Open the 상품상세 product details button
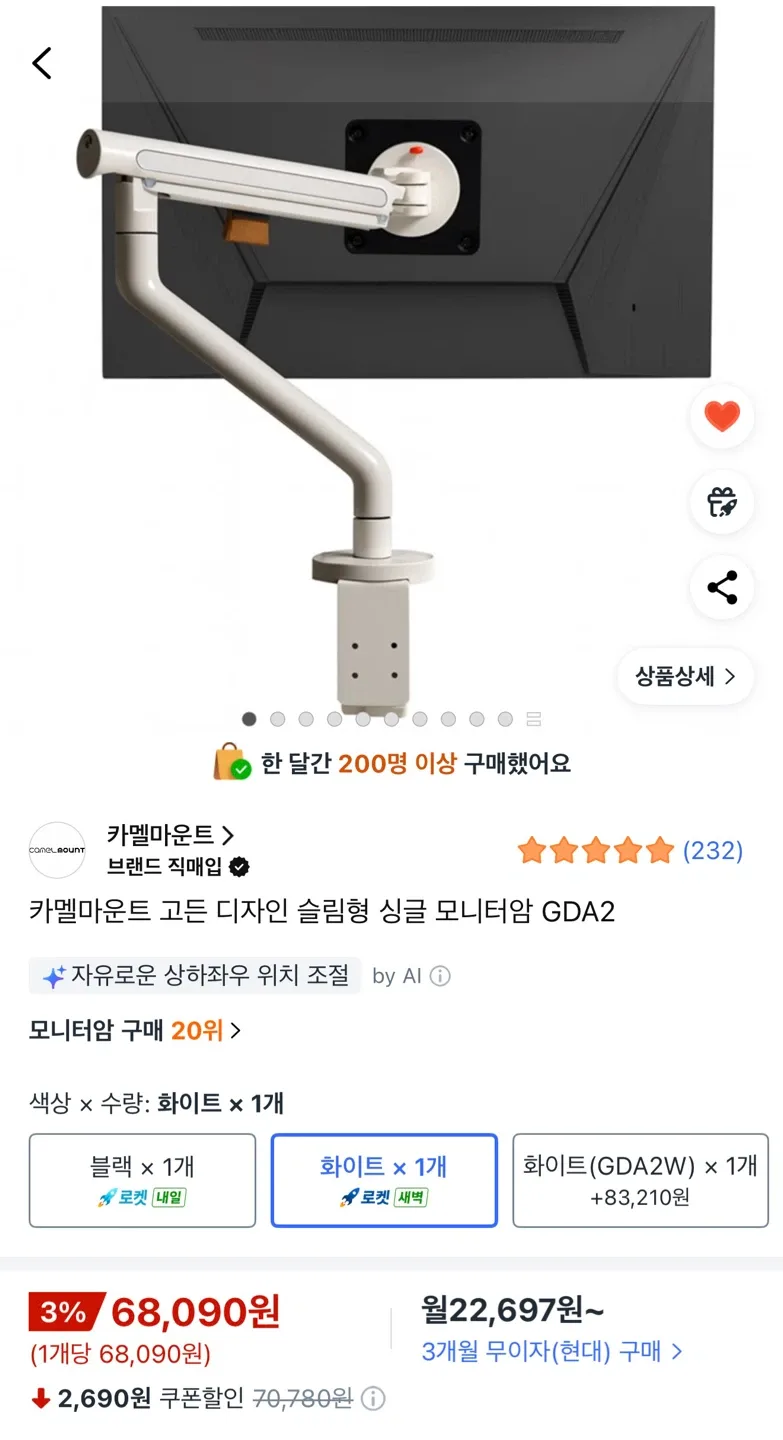Image resolution: width=783 pixels, height=1440 pixels. 684,677
